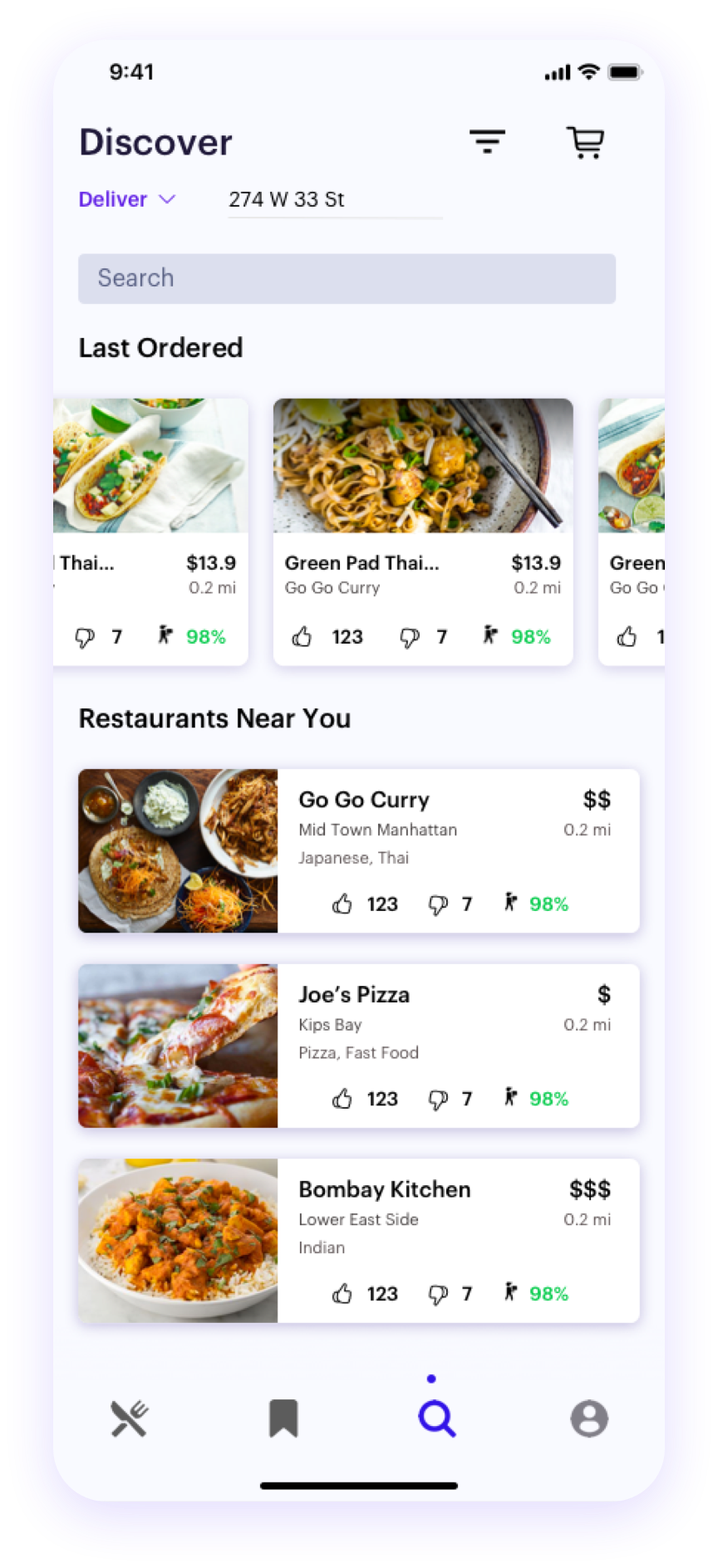Open the Go Go Curry restaurant card

[358, 850]
